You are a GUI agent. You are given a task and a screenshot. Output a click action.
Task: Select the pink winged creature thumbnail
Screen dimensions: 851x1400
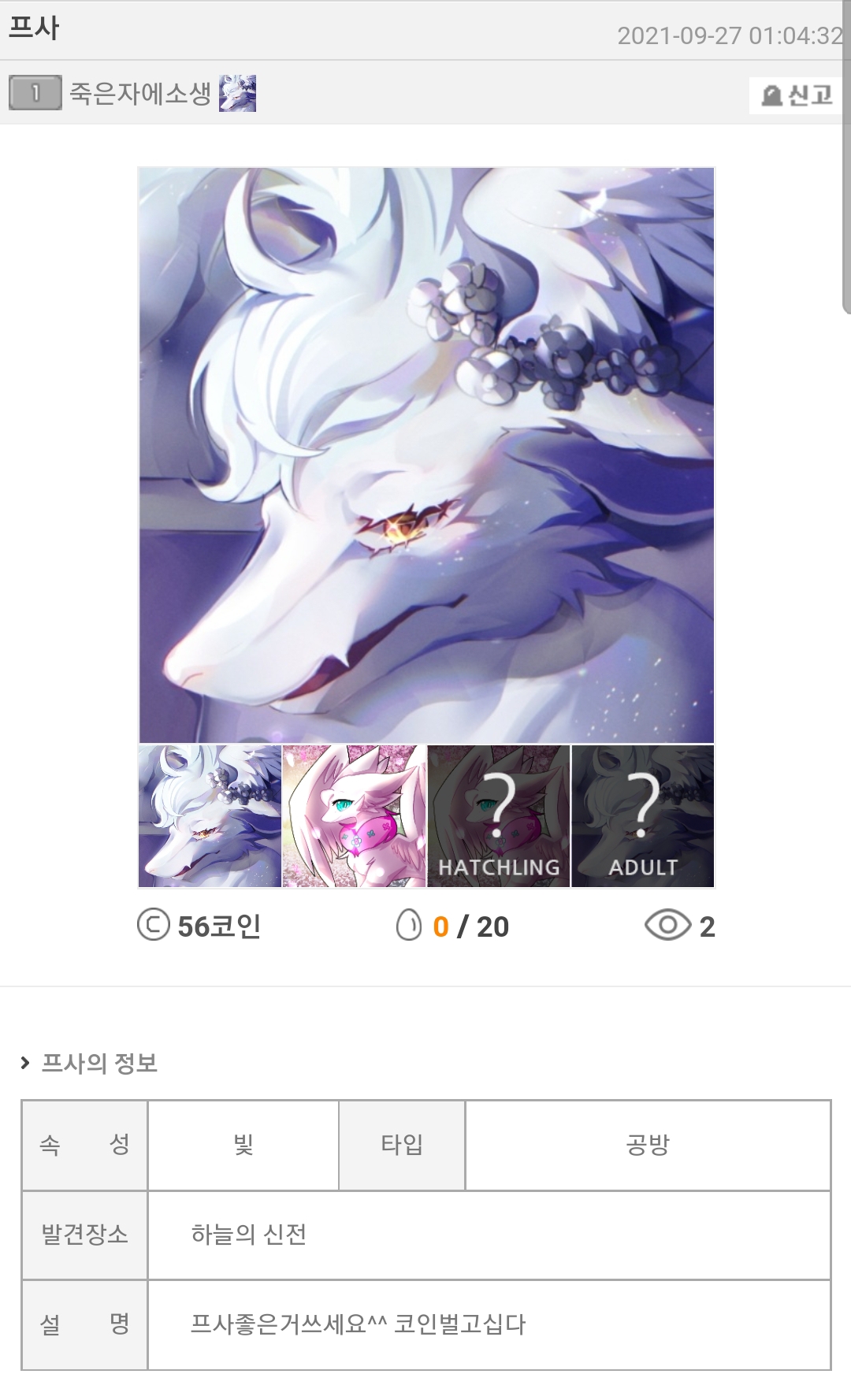coord(355,816)
